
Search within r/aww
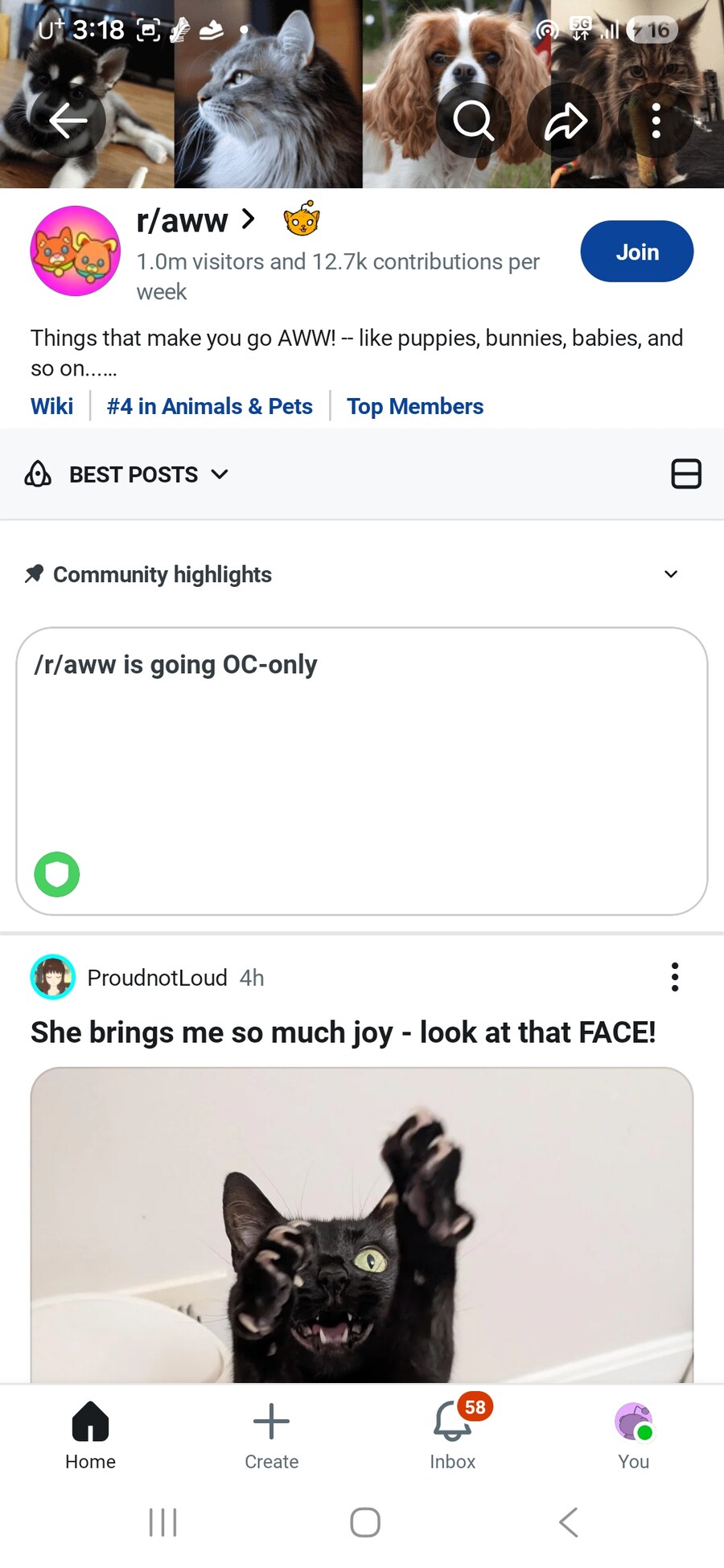coord(473,121)
